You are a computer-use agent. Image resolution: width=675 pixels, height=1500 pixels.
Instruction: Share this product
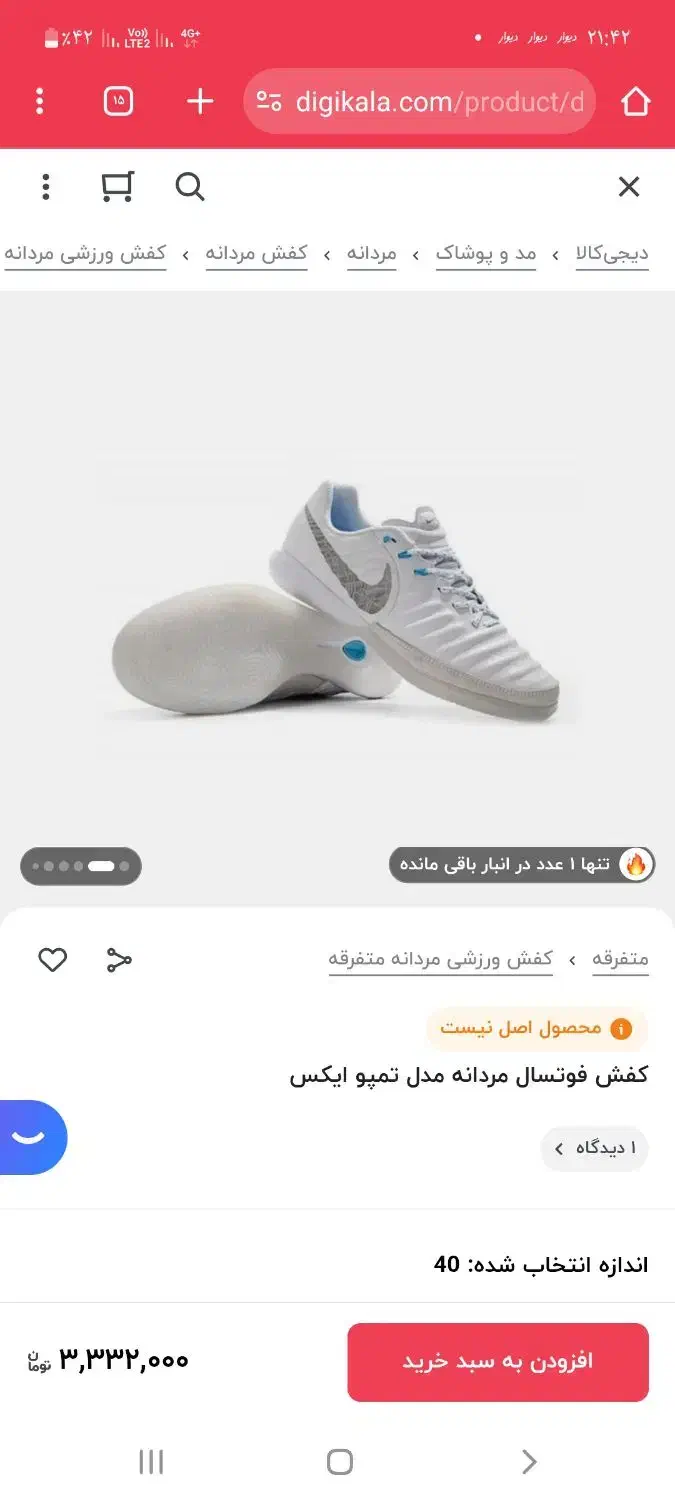click(119, 960)
